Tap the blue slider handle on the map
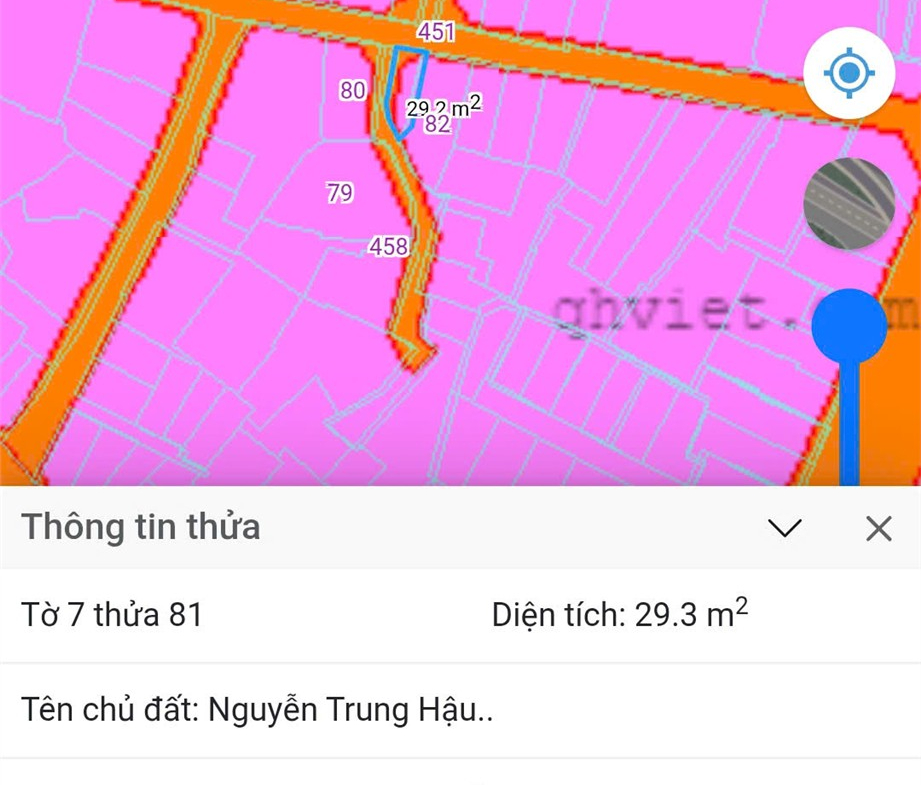Image resolution: width=921 pixels, height=785 pixels. tap(849, 327)
